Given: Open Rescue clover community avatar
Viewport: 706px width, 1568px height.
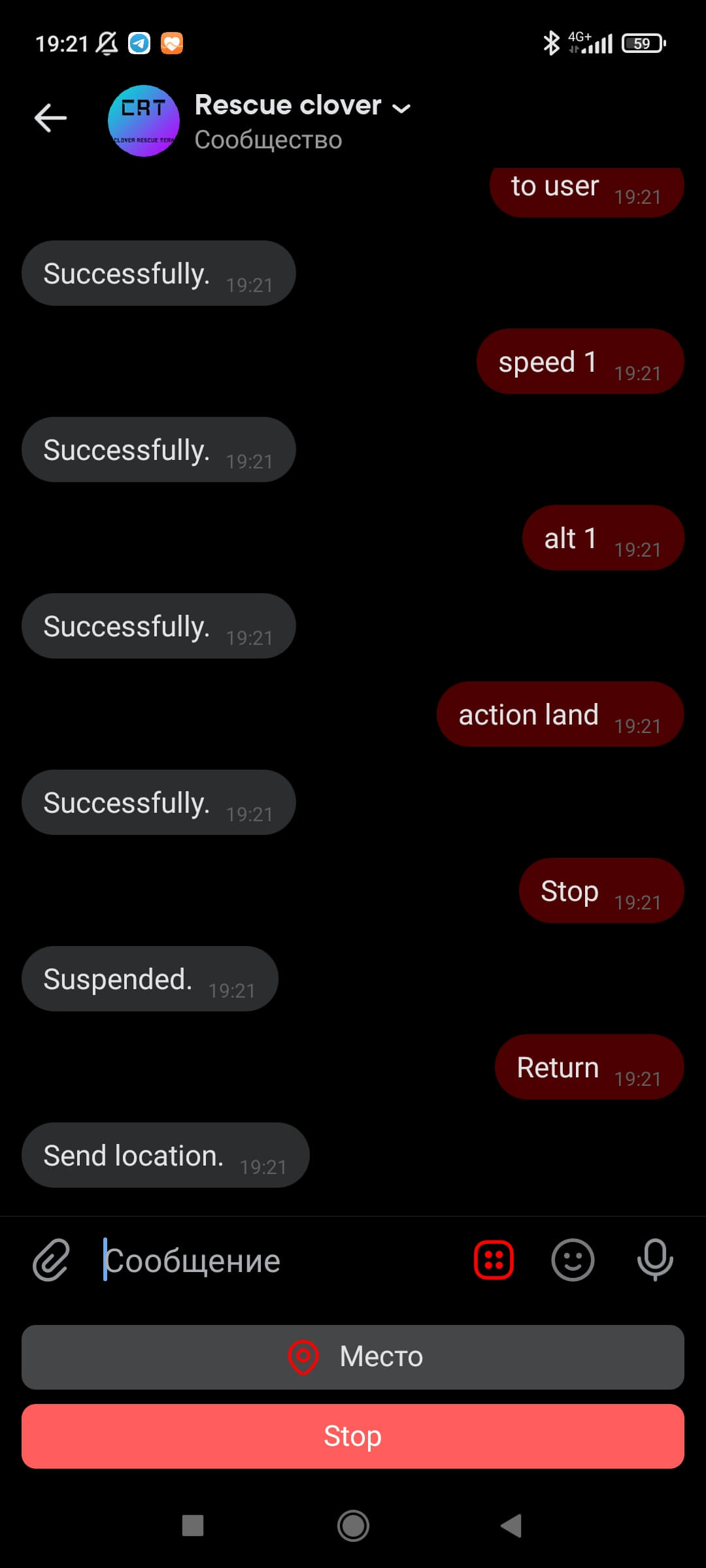Looking at the screenshot, I should click(x=144, y=121).
